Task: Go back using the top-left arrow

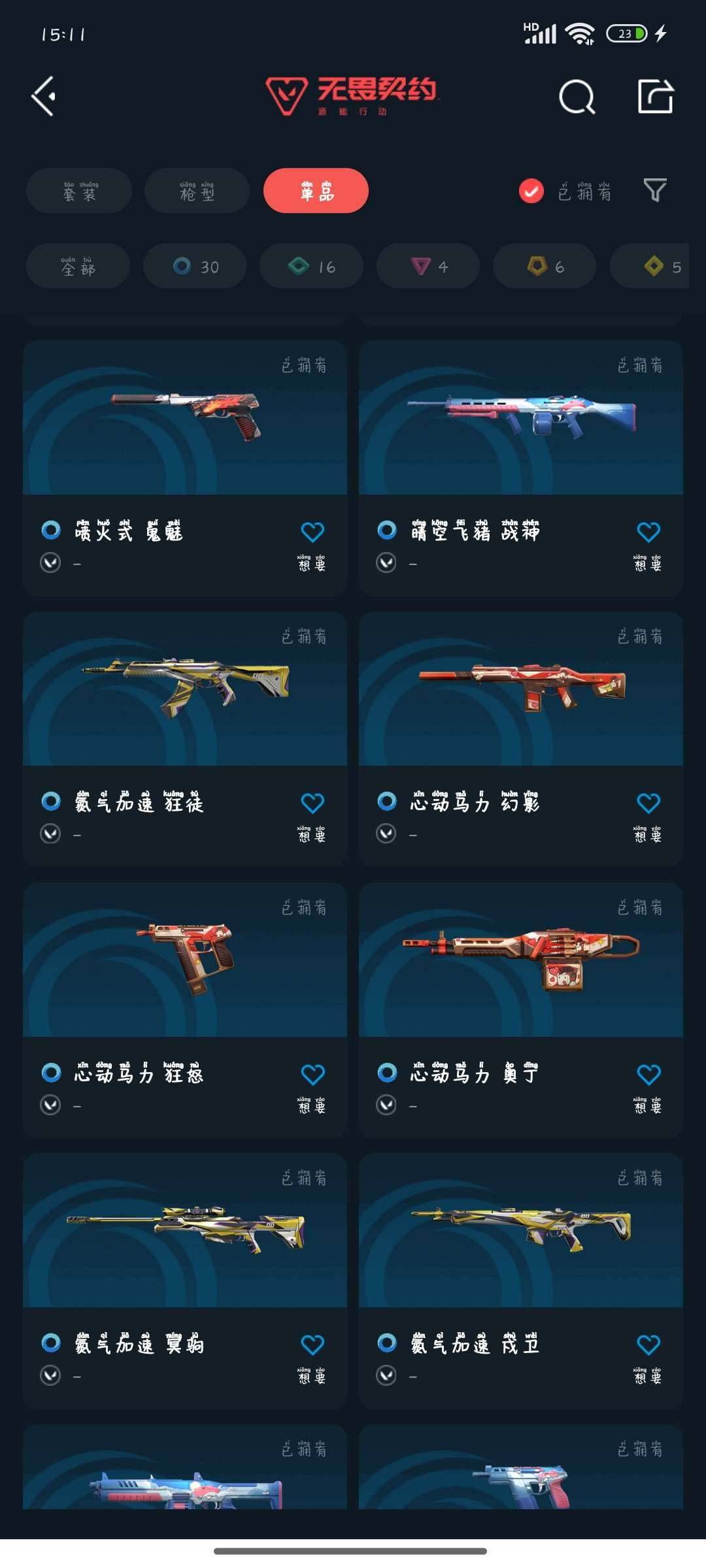Action: (x=44, y=97)
